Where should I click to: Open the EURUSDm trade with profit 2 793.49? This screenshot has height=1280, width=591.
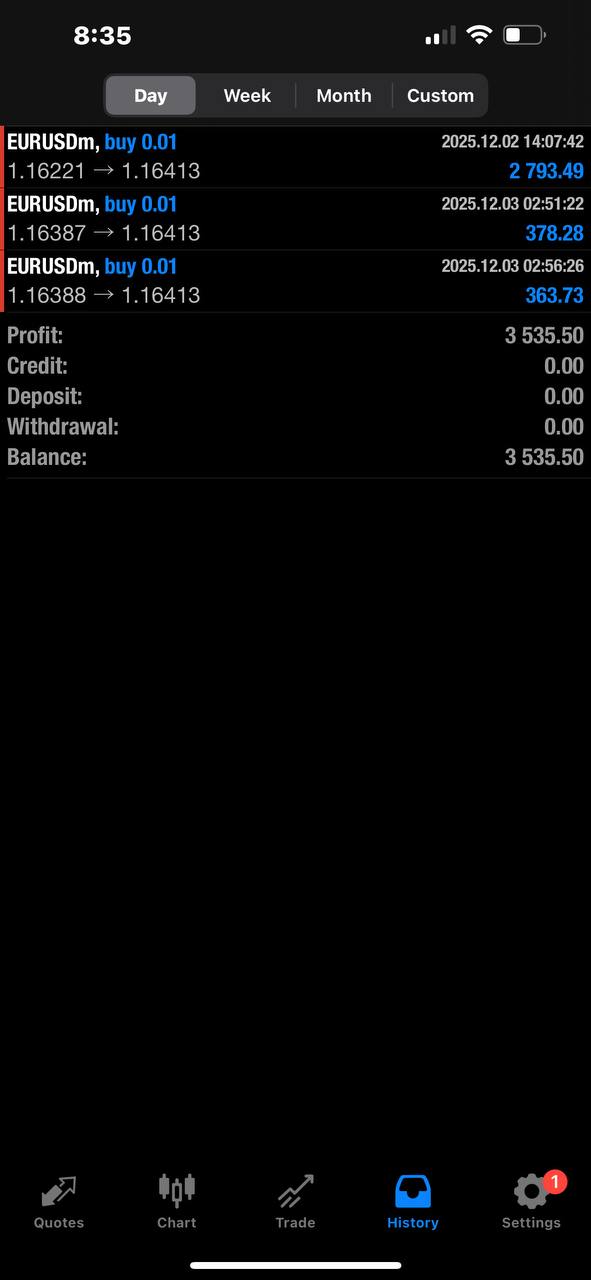point(295,157)
